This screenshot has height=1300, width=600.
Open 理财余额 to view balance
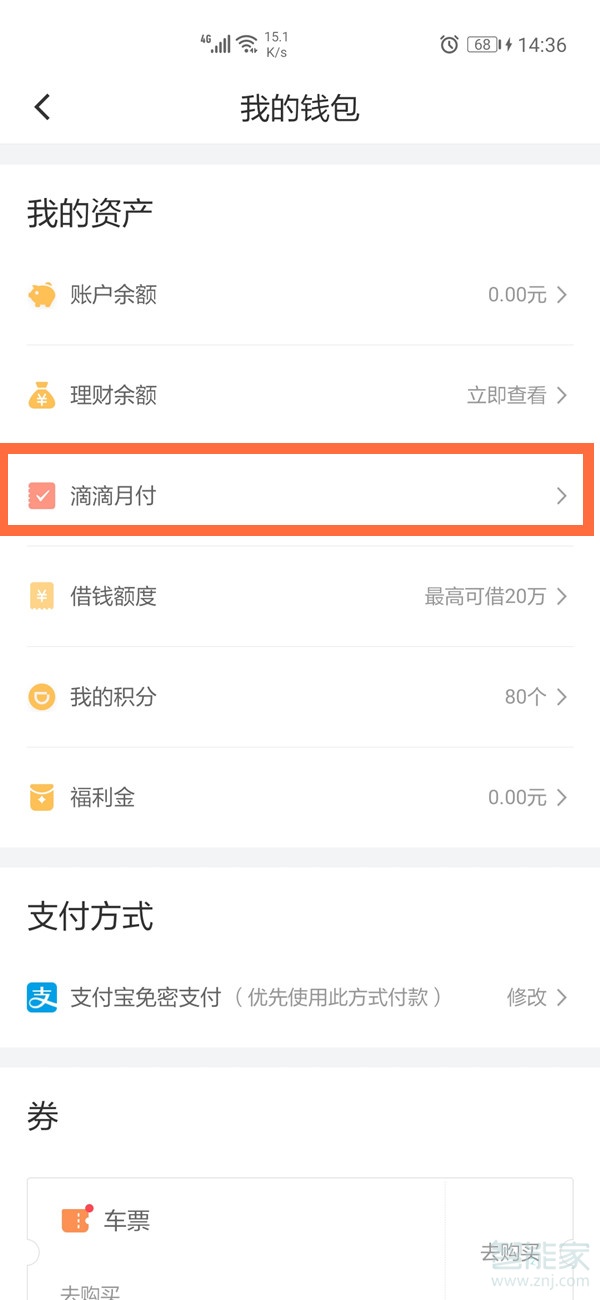click(x=300, y=395)
